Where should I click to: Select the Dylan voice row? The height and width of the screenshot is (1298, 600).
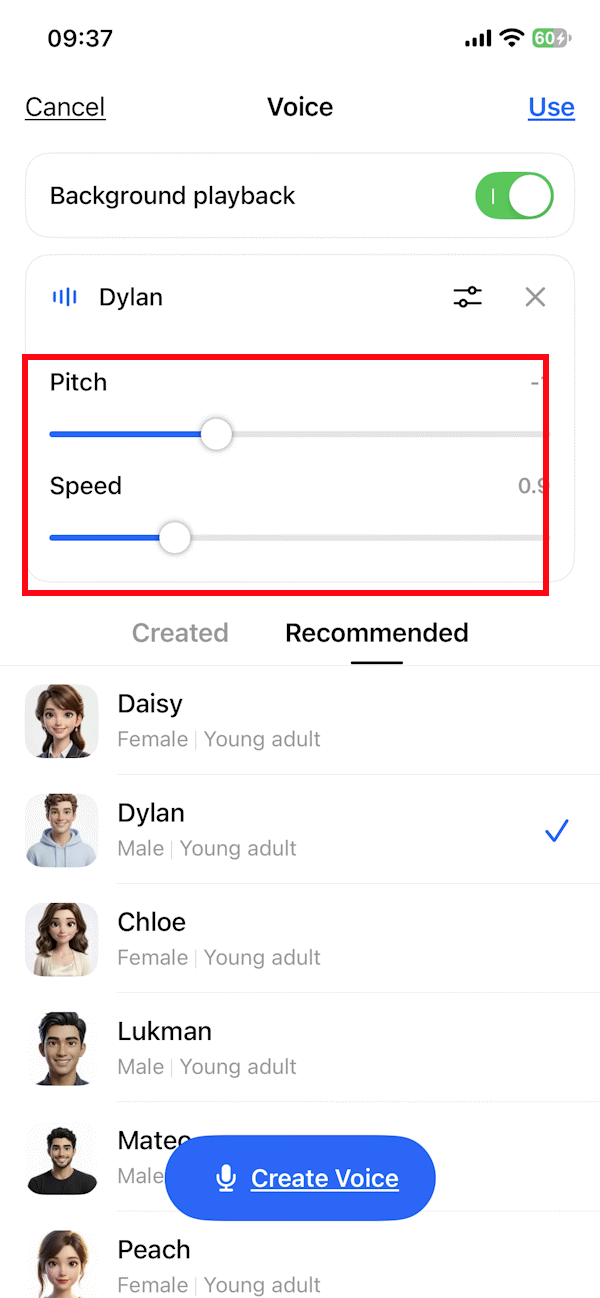tap(300, 829)
